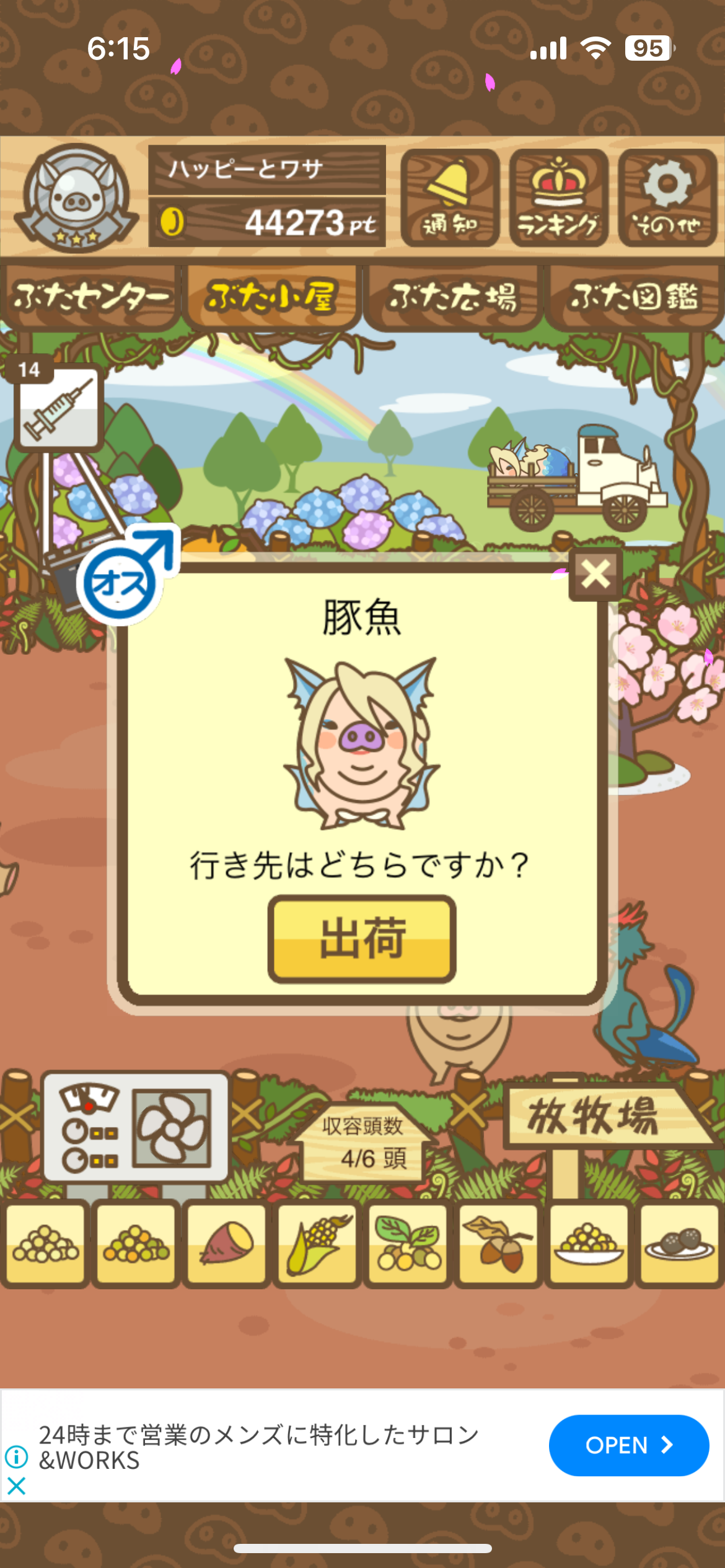The height and width of the screenshot is (1568, 725).
Task: Use the syringe vaccine item
Action: 58,407
